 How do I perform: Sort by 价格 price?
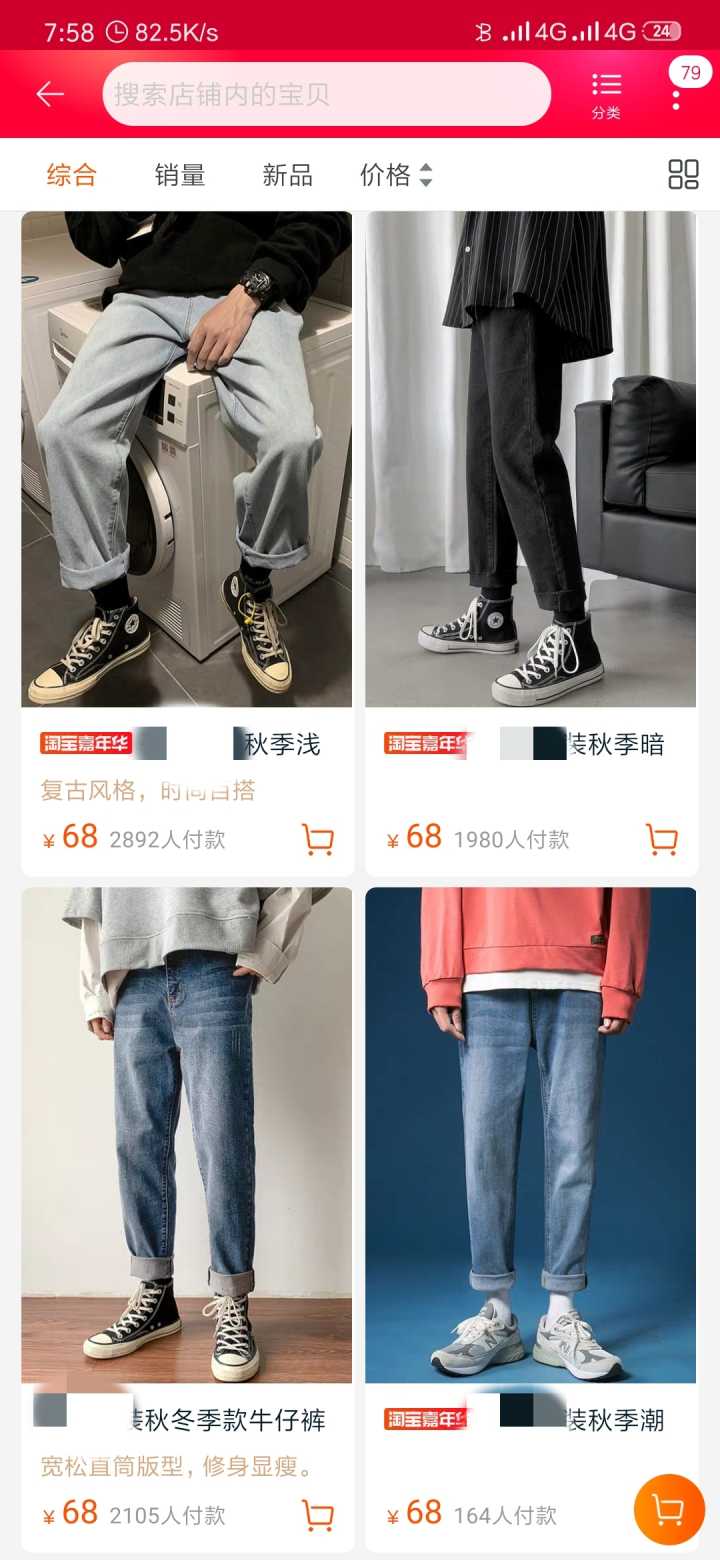(x=396, y=176)
